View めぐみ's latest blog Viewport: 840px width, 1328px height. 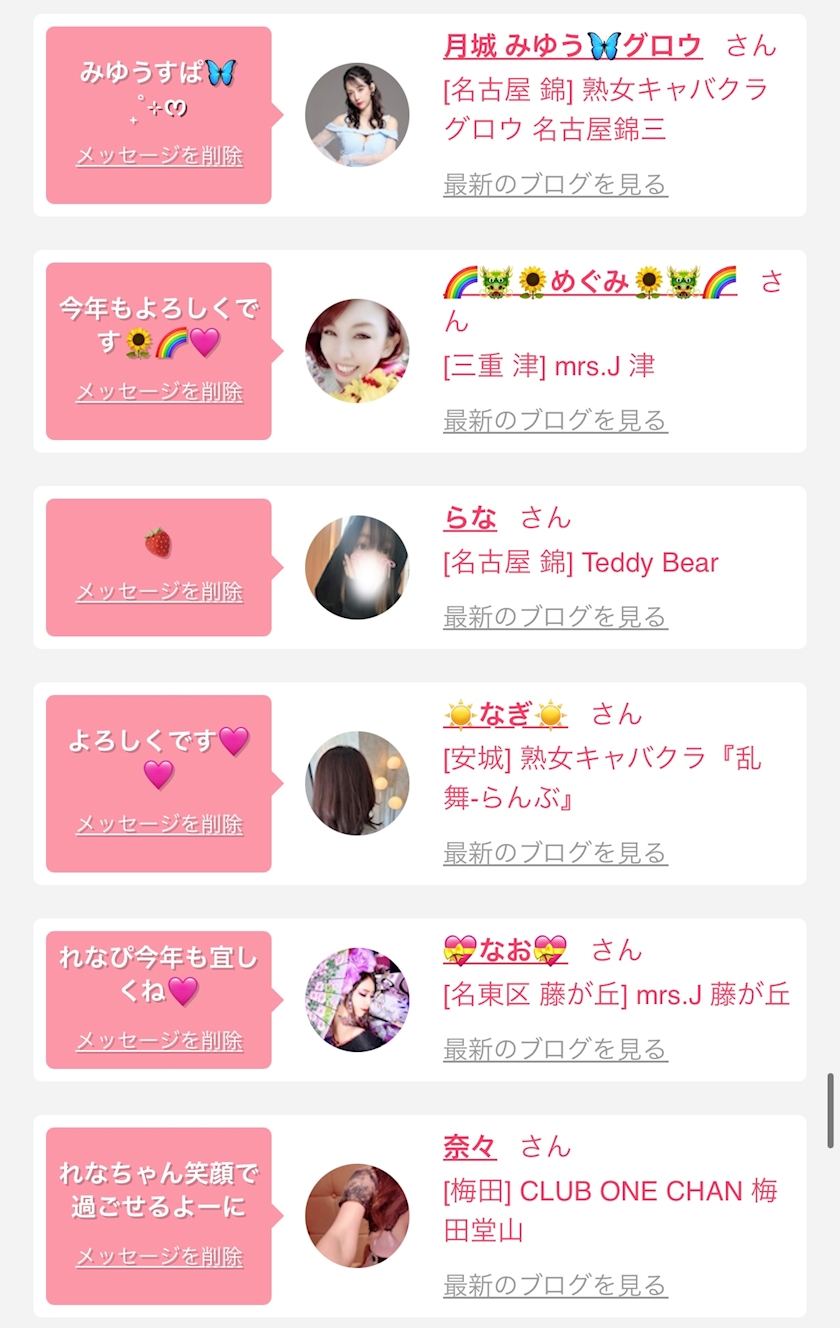click(555, 421)
